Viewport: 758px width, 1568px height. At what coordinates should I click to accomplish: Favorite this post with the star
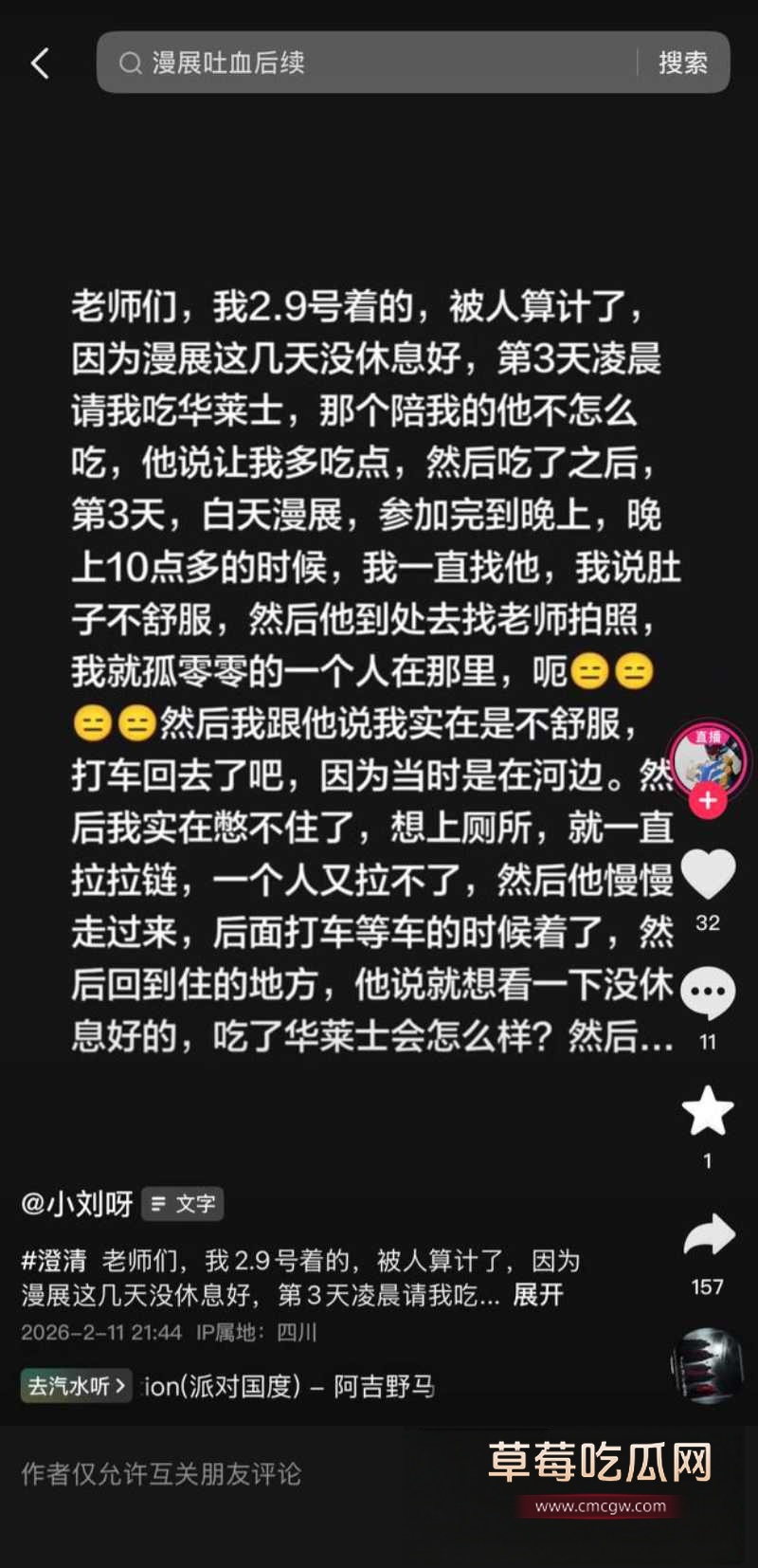(708, 1112)
